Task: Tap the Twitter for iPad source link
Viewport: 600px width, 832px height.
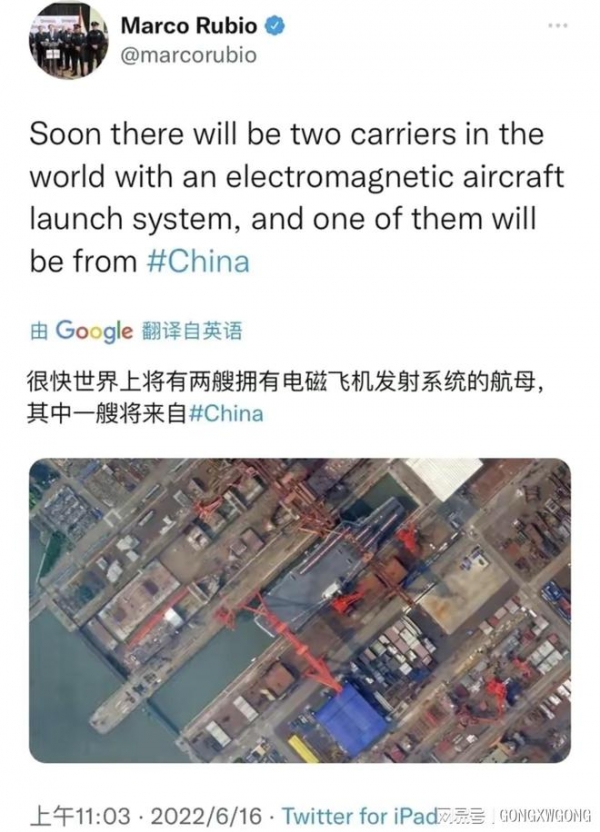Action: [363, 815]
